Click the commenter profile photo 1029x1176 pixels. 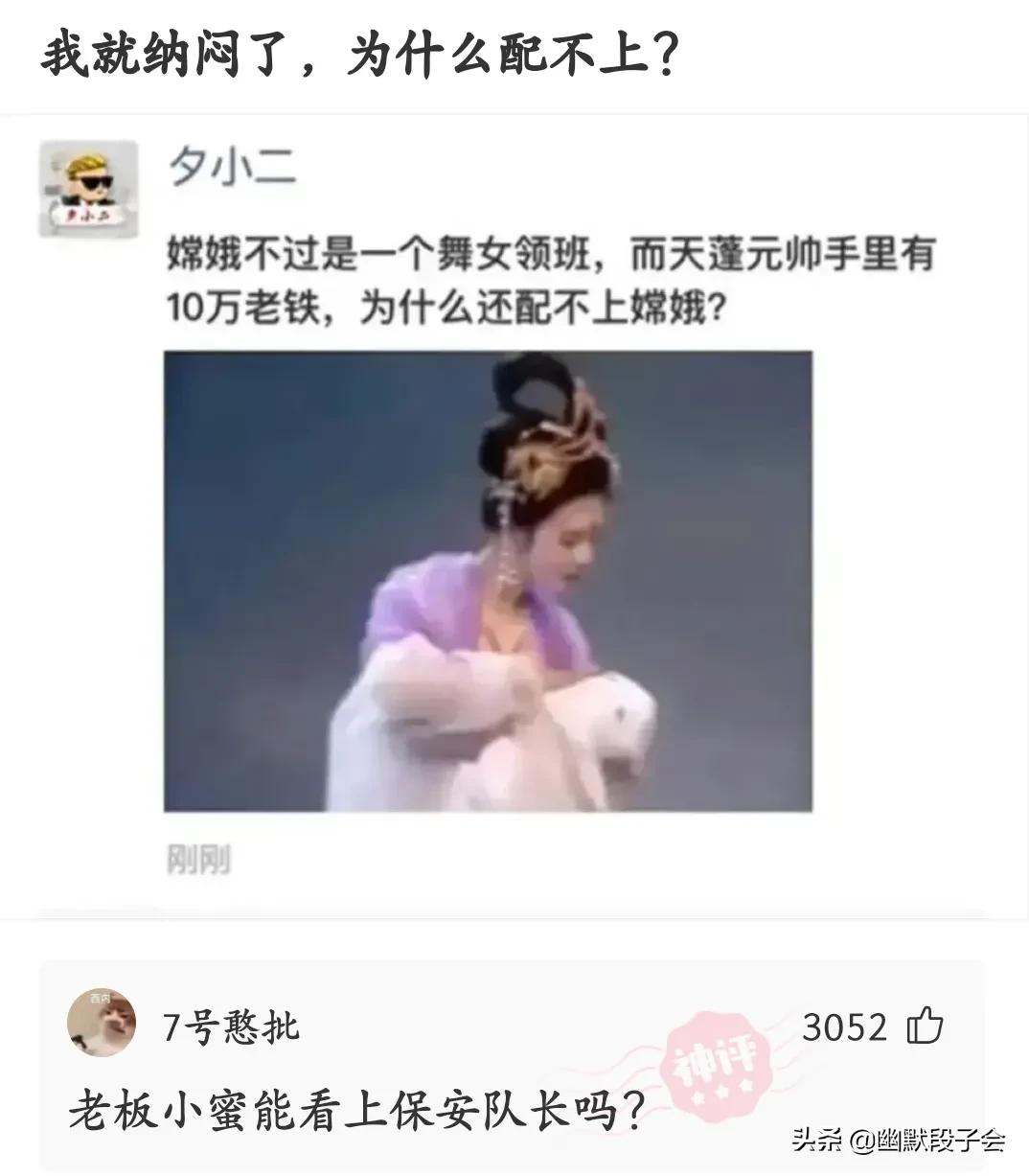click(x=103, y=1024)
